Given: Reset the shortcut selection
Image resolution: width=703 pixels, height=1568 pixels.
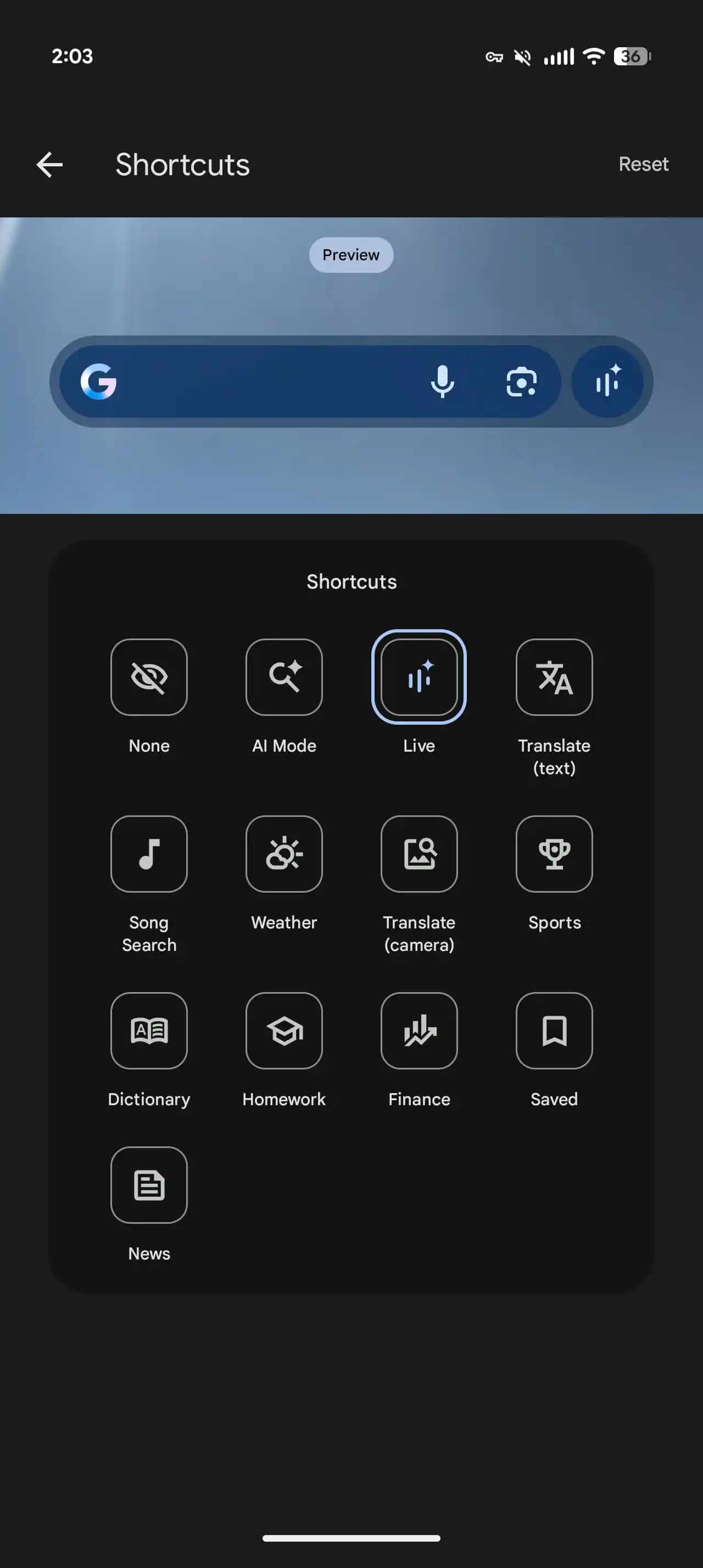Looking at the screenshot, I should [643, 164].
